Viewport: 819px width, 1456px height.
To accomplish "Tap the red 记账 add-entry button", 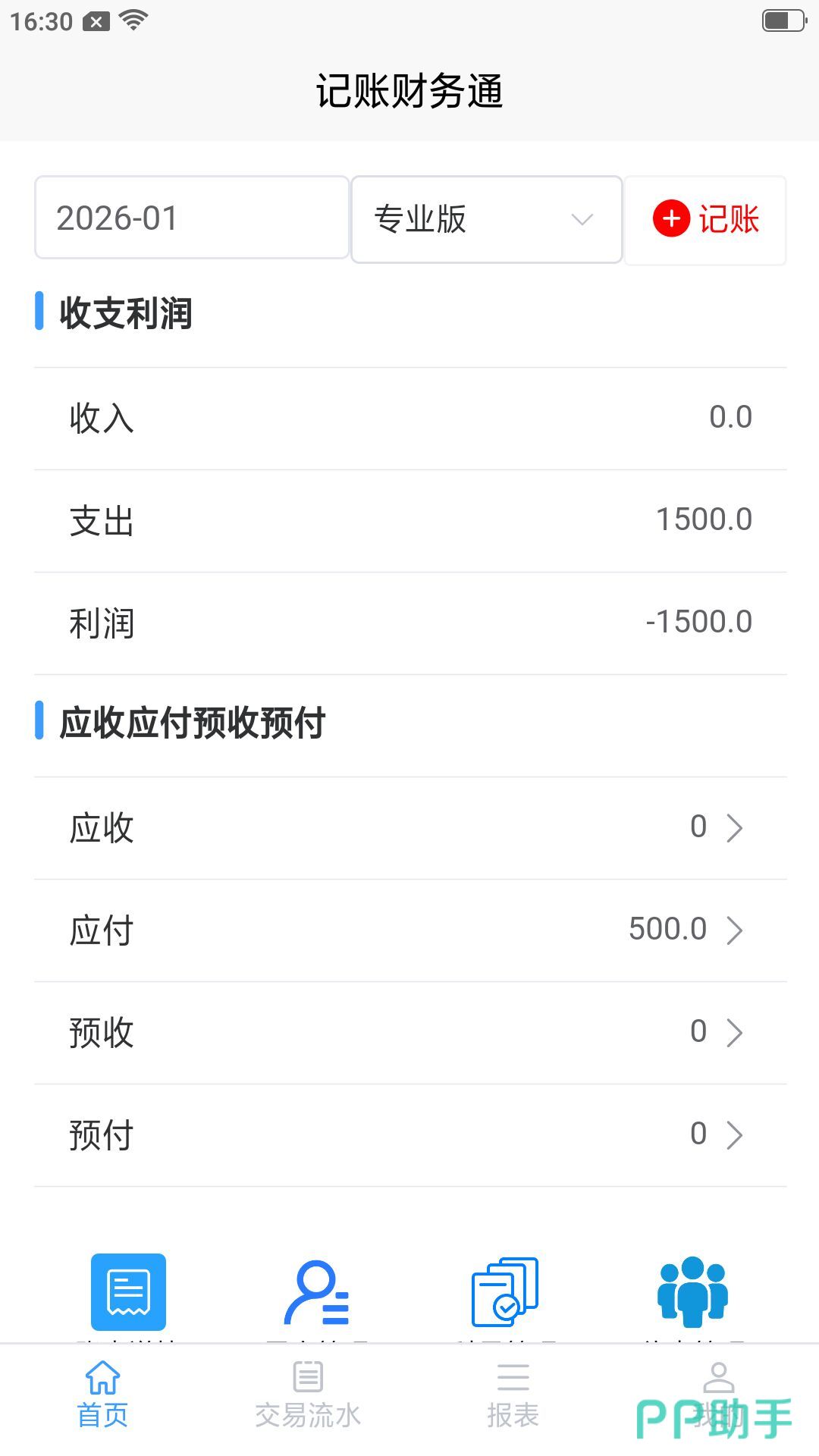I will [705, 220].
